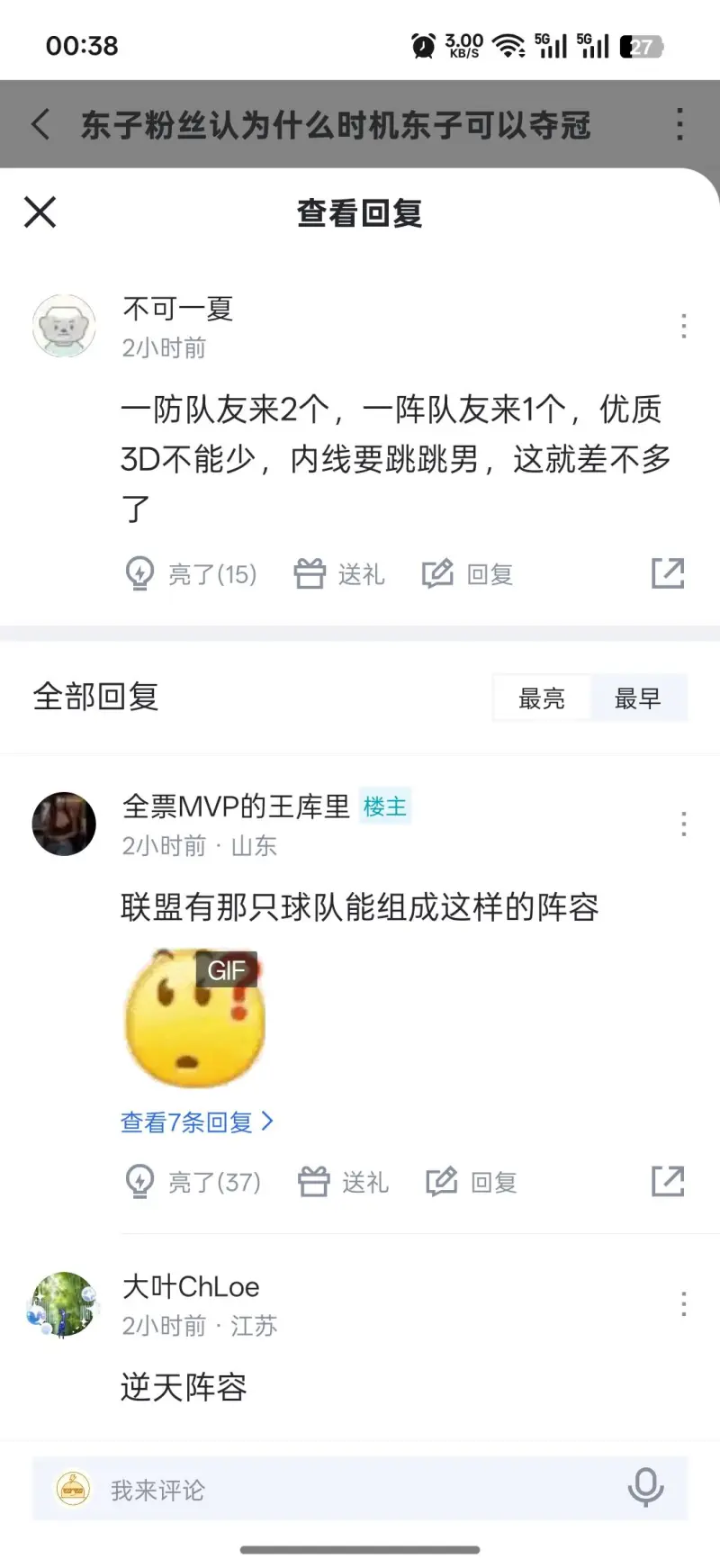The width and height of the screenshot is (720, 1568).
Task: Open more options for 大叶ChLoe's reply
Action: coord(684,1303)
